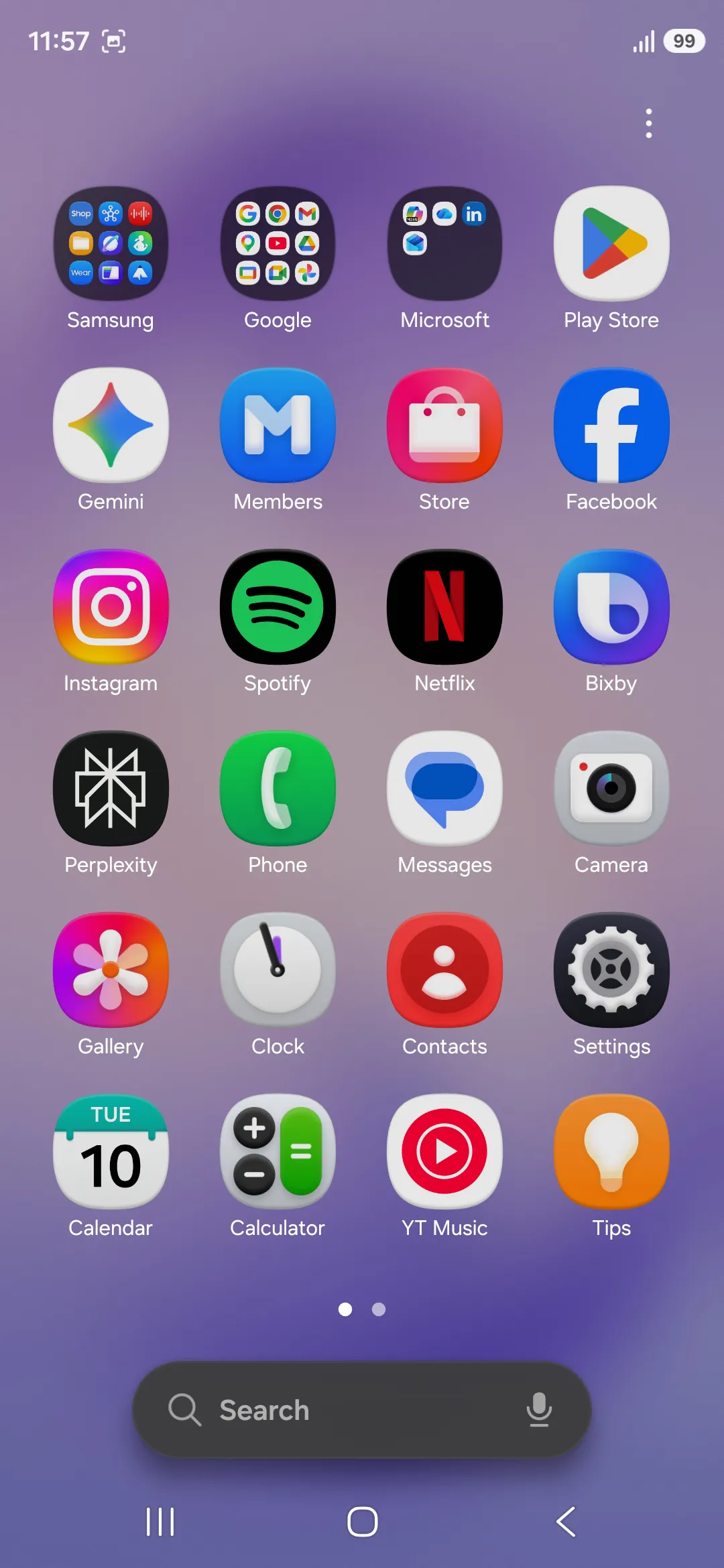Launch the Calculator app
The width and height of the screenshot is (724, 1568).
[278, 1151]
